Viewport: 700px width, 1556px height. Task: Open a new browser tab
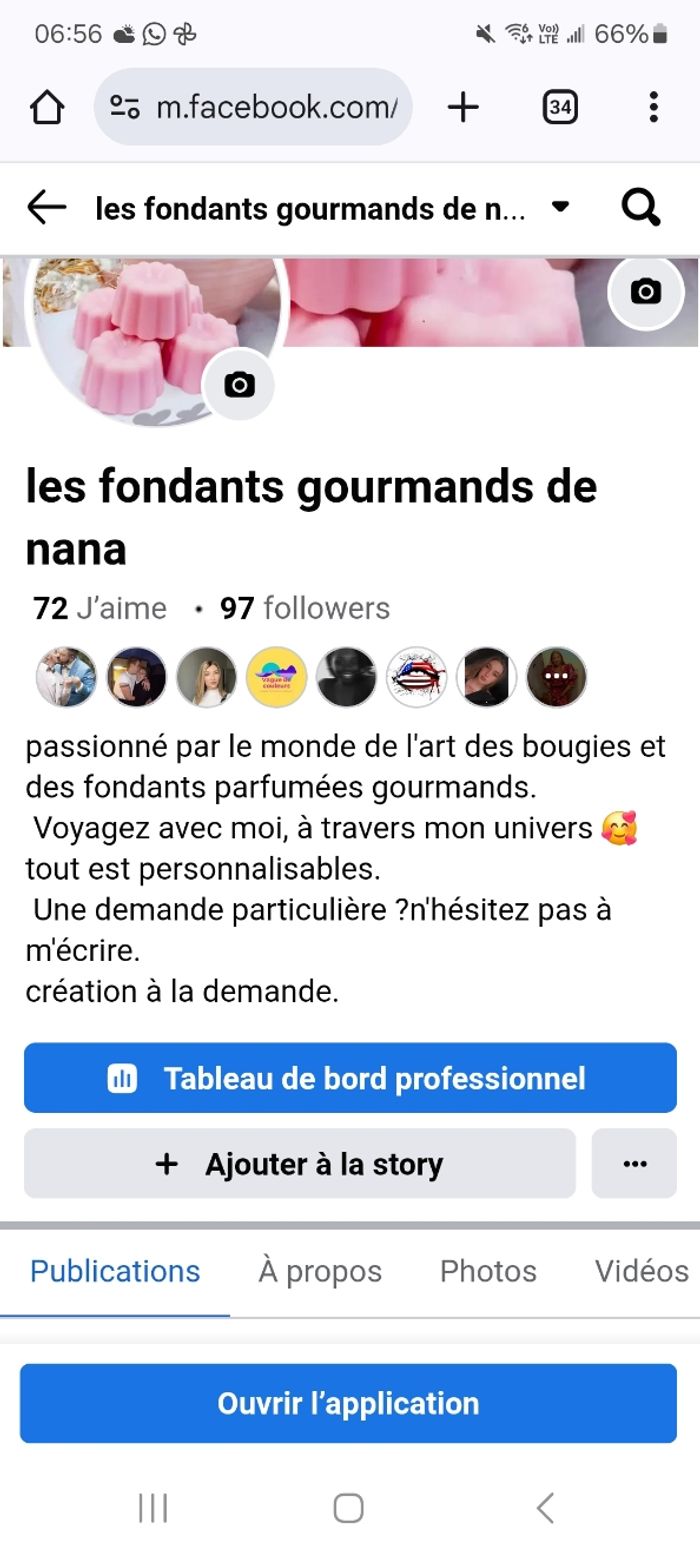click(463, 107)
